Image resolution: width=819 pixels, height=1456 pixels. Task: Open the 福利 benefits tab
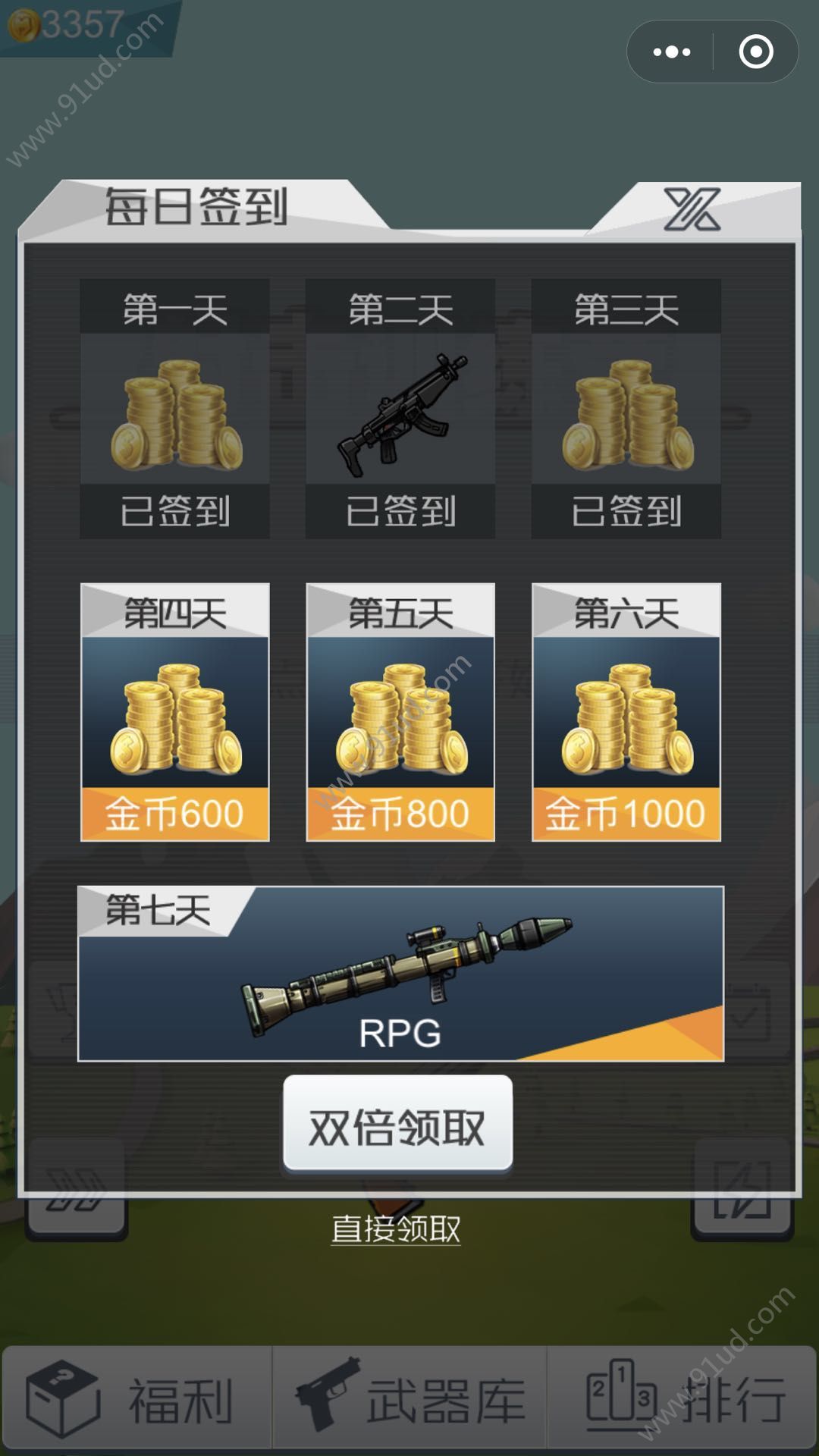pyautogui.click(x=136, y=1400)
